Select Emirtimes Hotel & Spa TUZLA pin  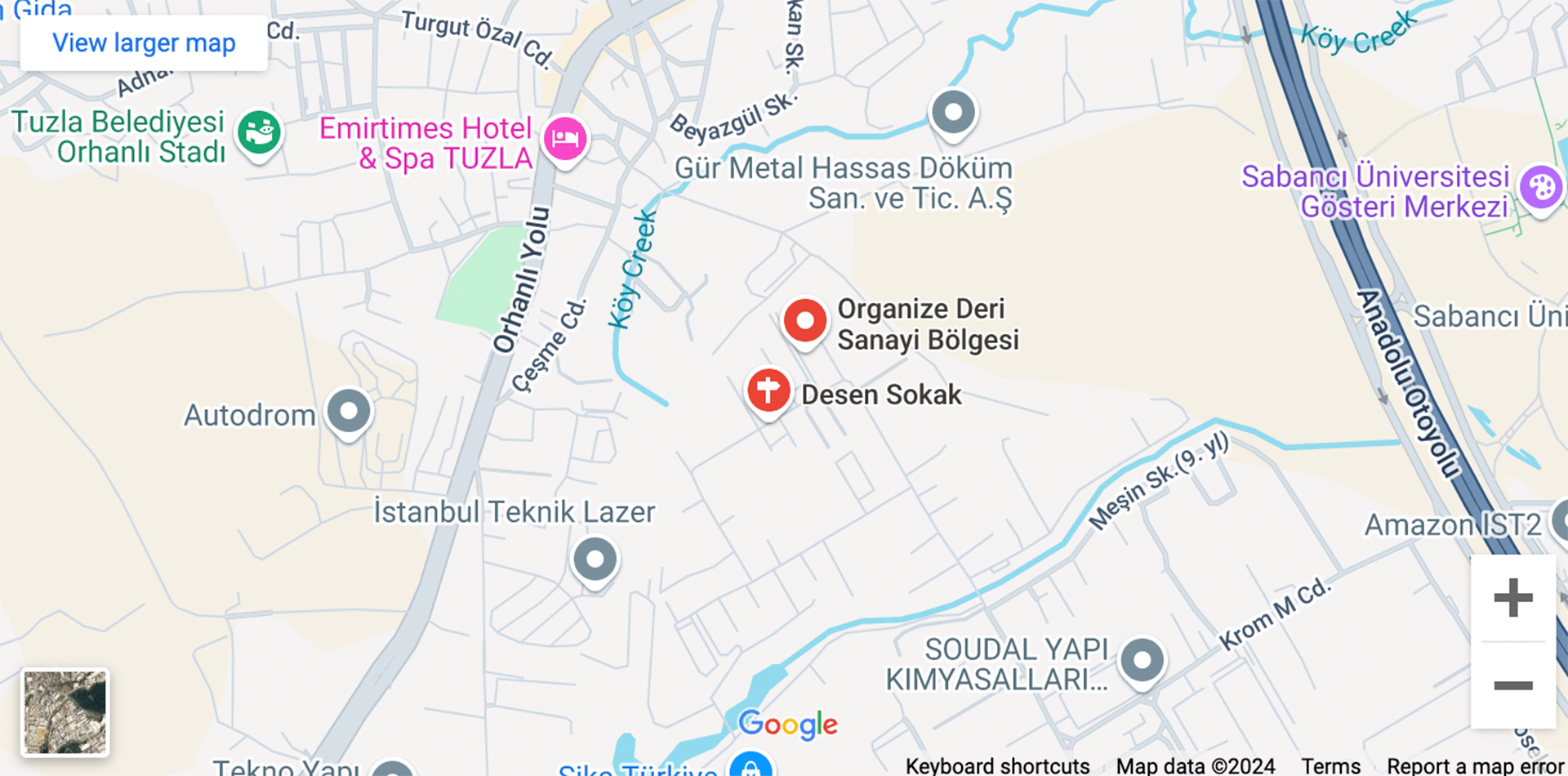565,138
